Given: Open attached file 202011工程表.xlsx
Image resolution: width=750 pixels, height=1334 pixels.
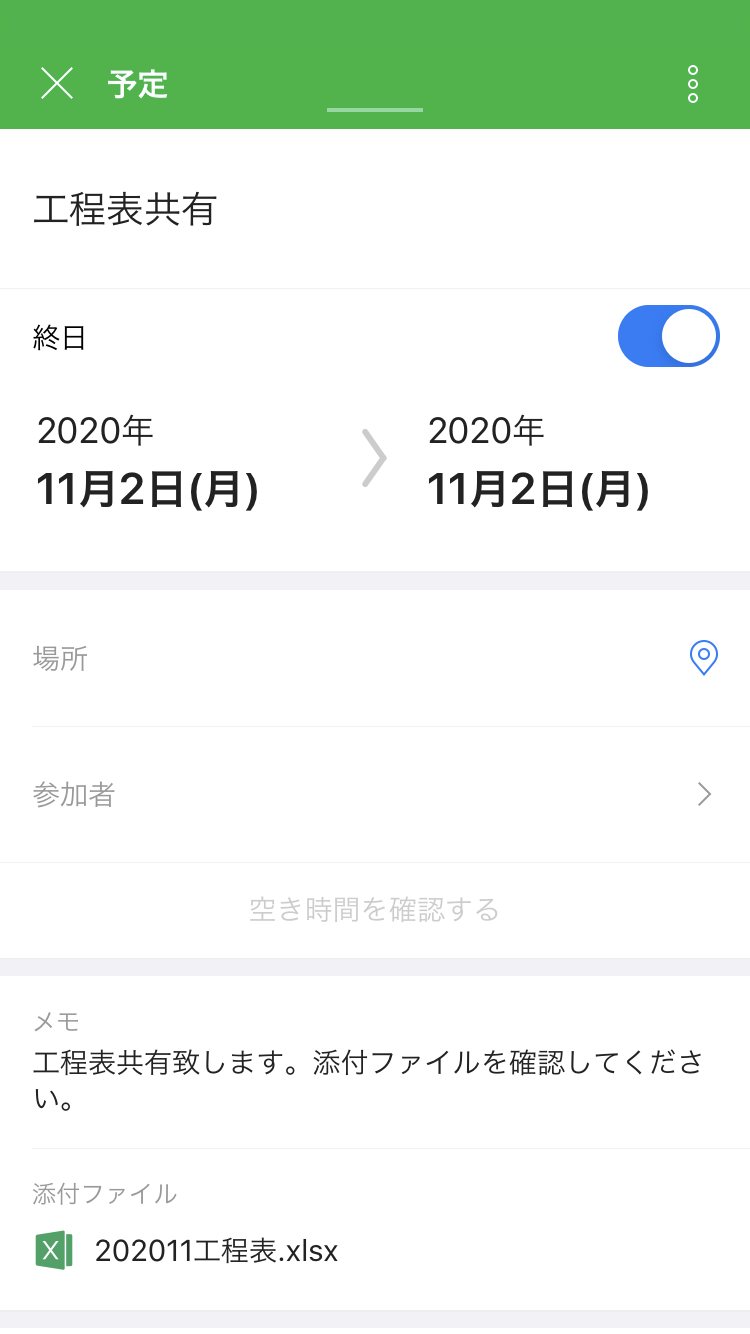Looking at the screenshot, I should pyautogui.click(x=216, y=1250).
